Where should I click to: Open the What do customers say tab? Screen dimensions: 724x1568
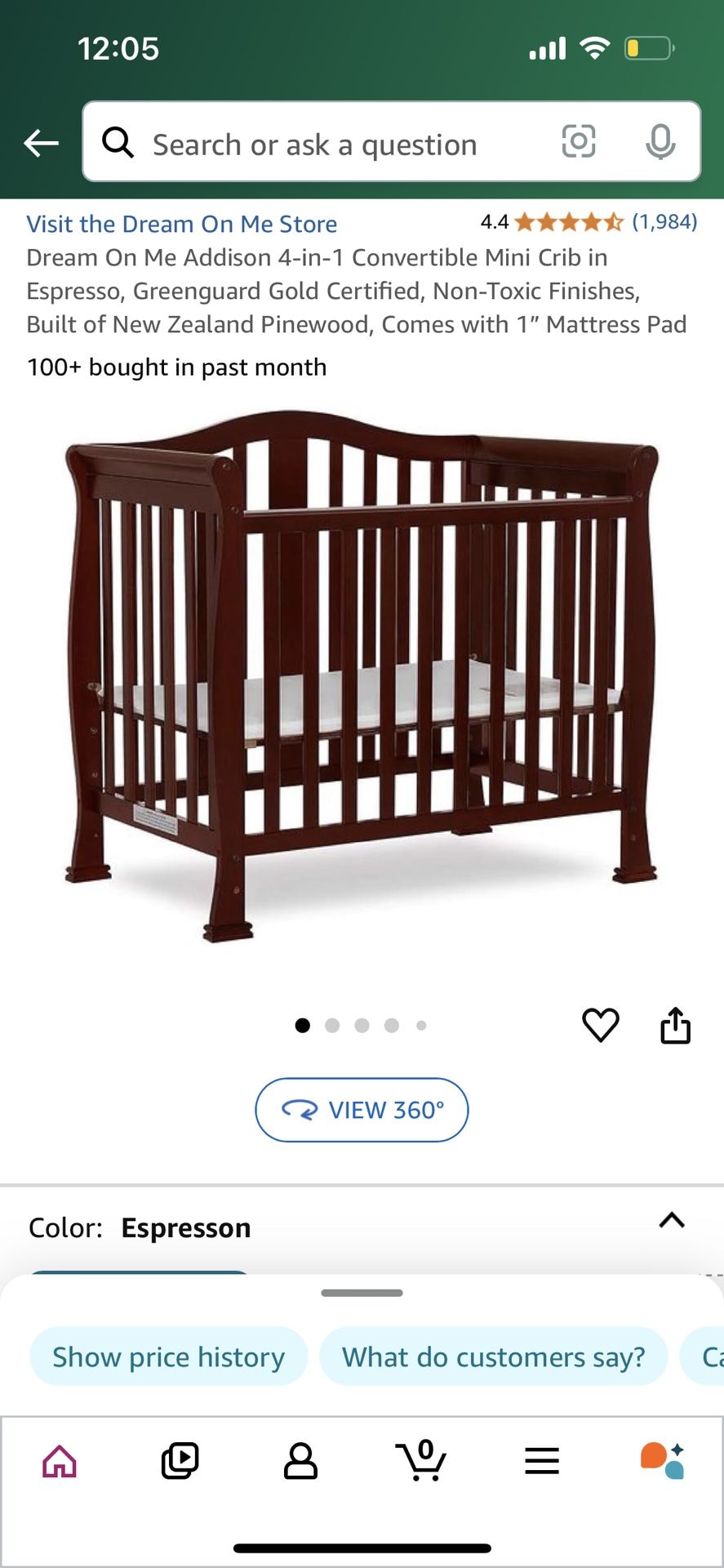click(494, 1356)
